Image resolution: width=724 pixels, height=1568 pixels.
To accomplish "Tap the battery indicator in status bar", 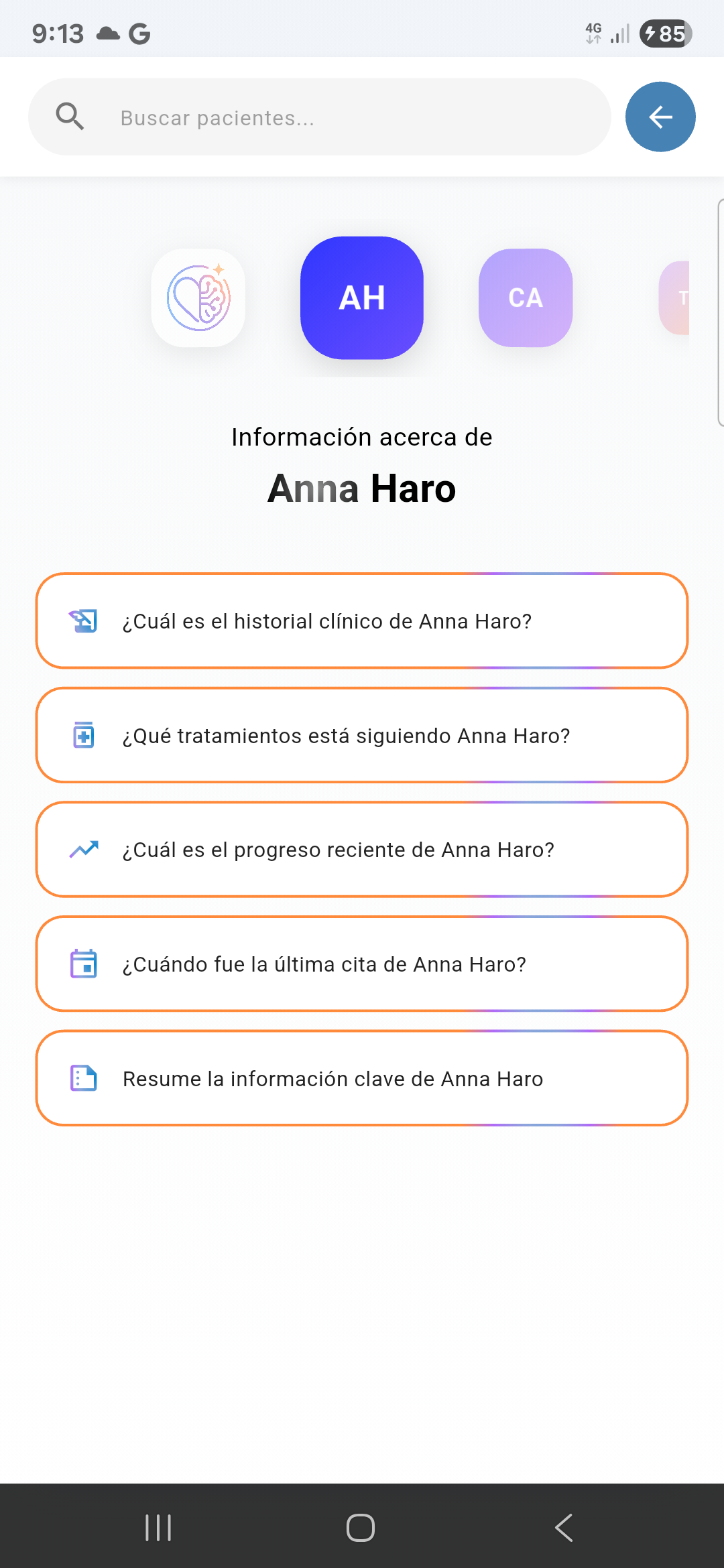I will click(666, 34).
